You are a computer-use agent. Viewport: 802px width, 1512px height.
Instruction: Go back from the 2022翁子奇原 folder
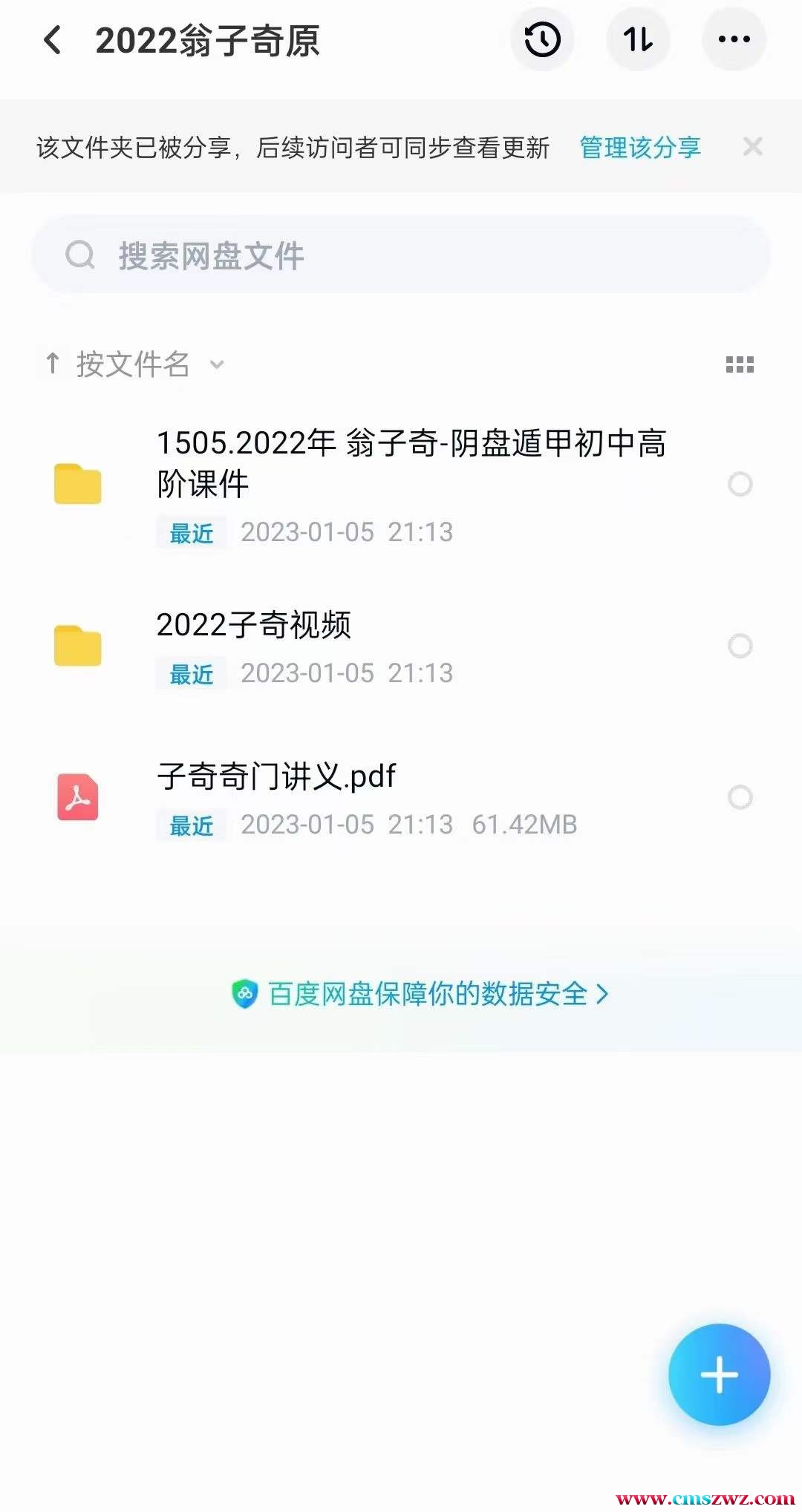click(x=52, y=40)
